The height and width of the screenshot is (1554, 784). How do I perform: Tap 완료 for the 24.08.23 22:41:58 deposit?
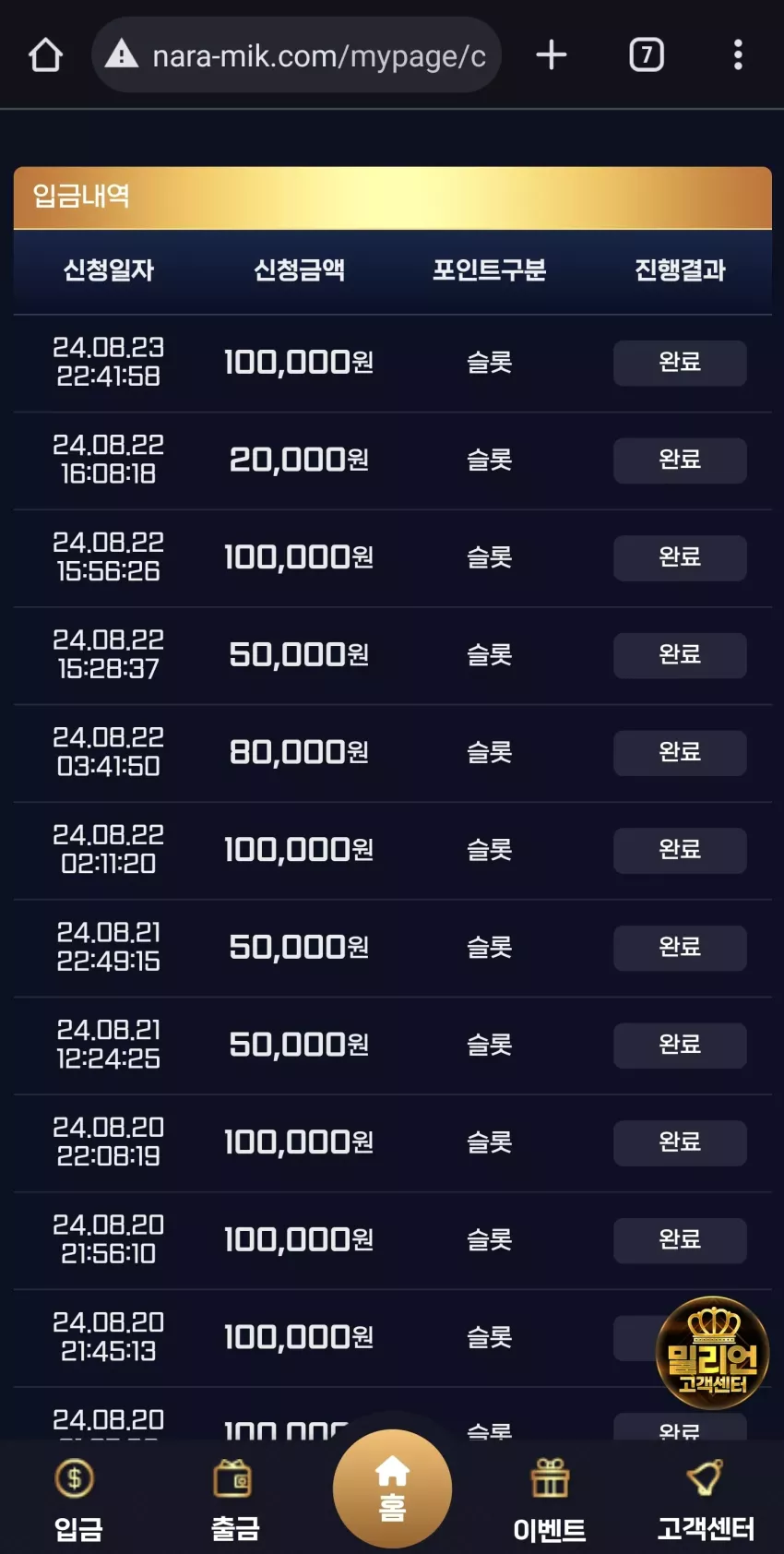(x=680, y=363)
